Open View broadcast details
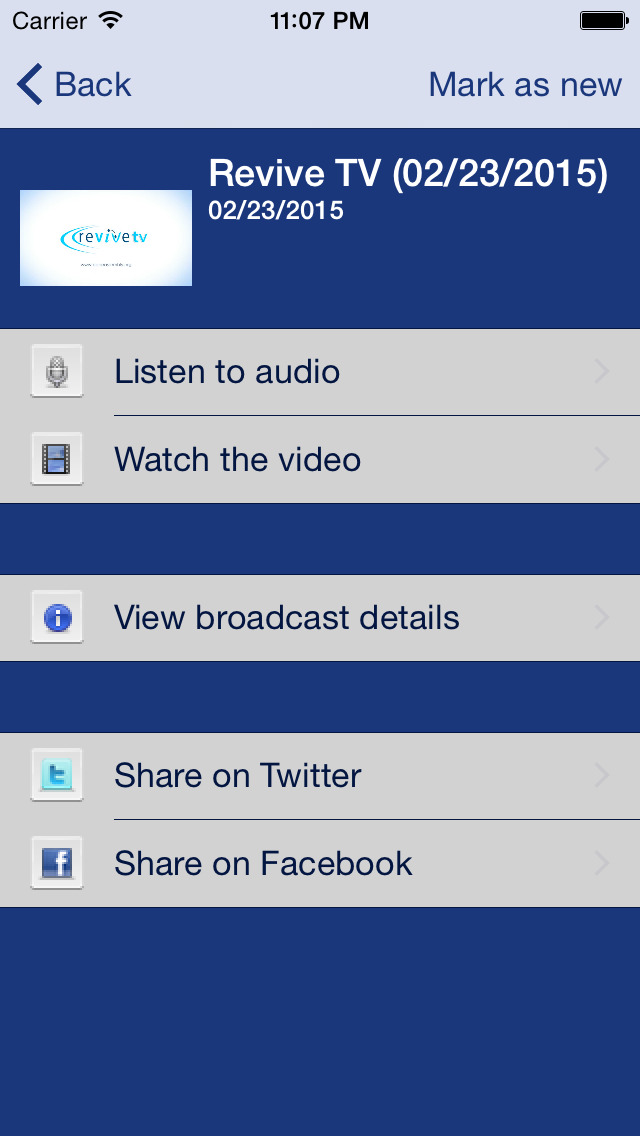This screenshot has height=1136, width=640. 320,618
